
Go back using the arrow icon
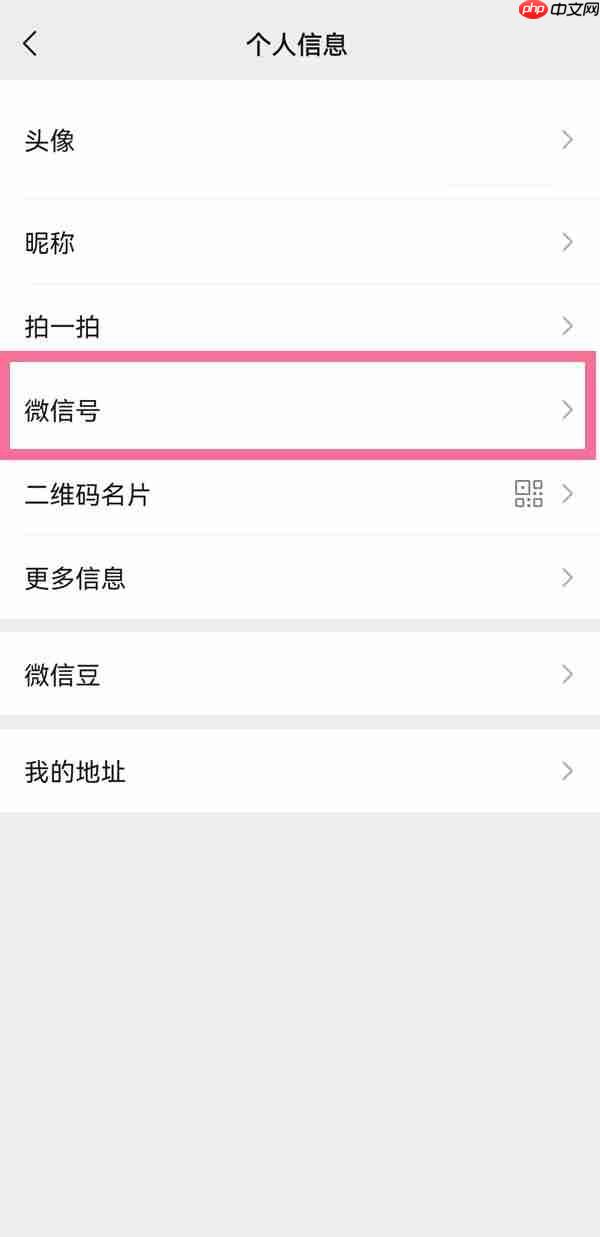pos(30,43)
